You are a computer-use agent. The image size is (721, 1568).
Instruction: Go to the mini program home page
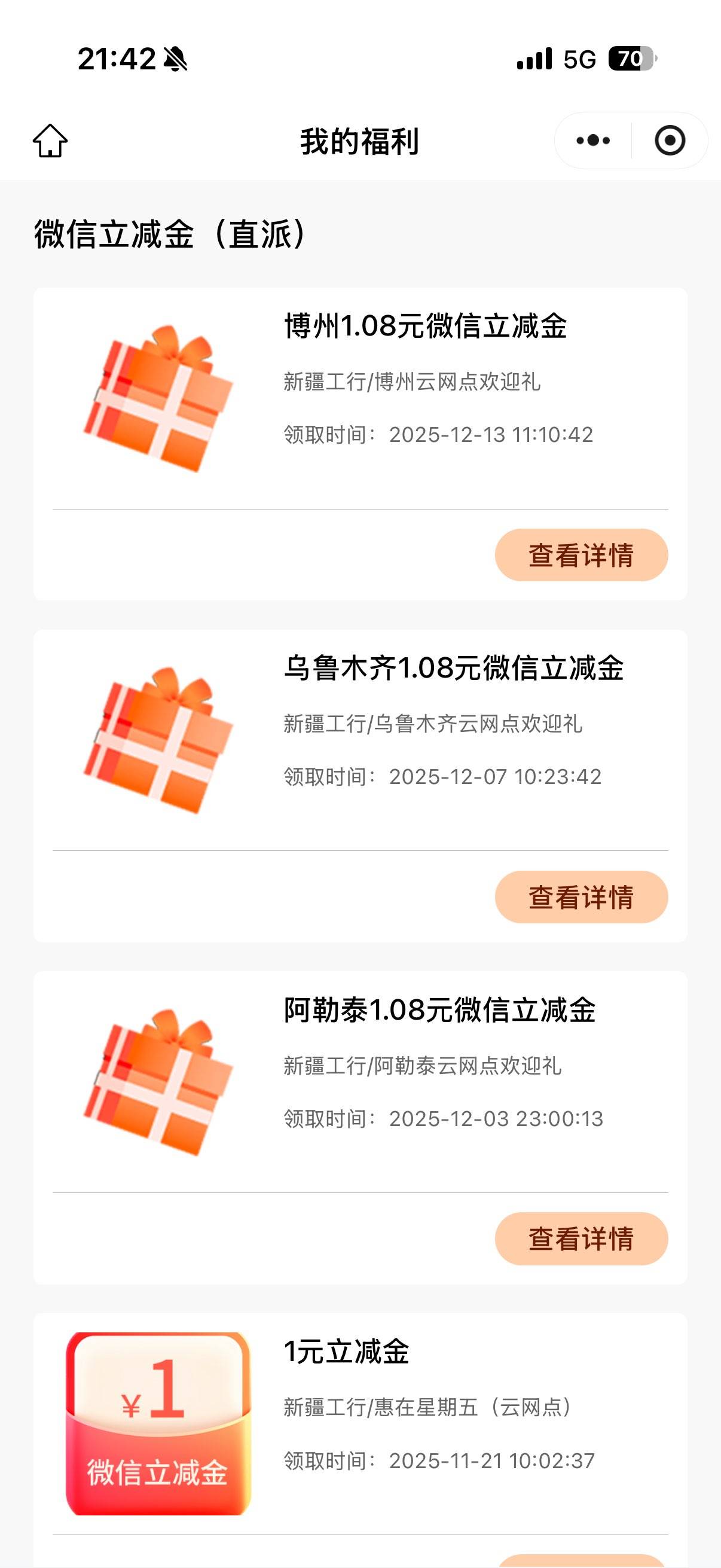(50, 141)
